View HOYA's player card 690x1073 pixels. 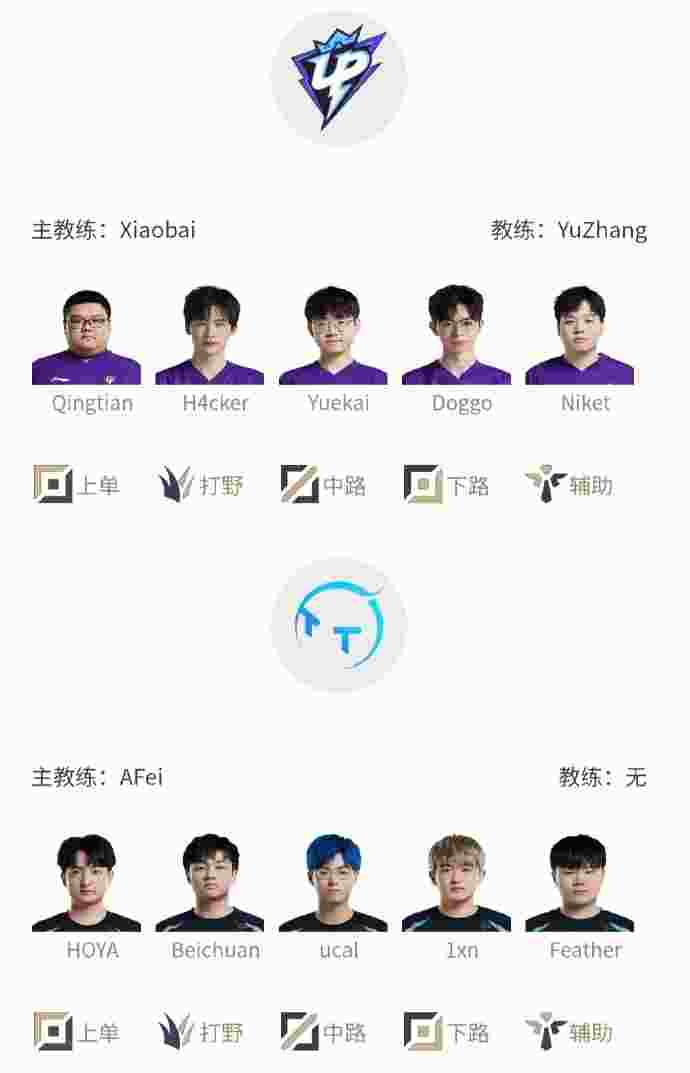point(86,884)
